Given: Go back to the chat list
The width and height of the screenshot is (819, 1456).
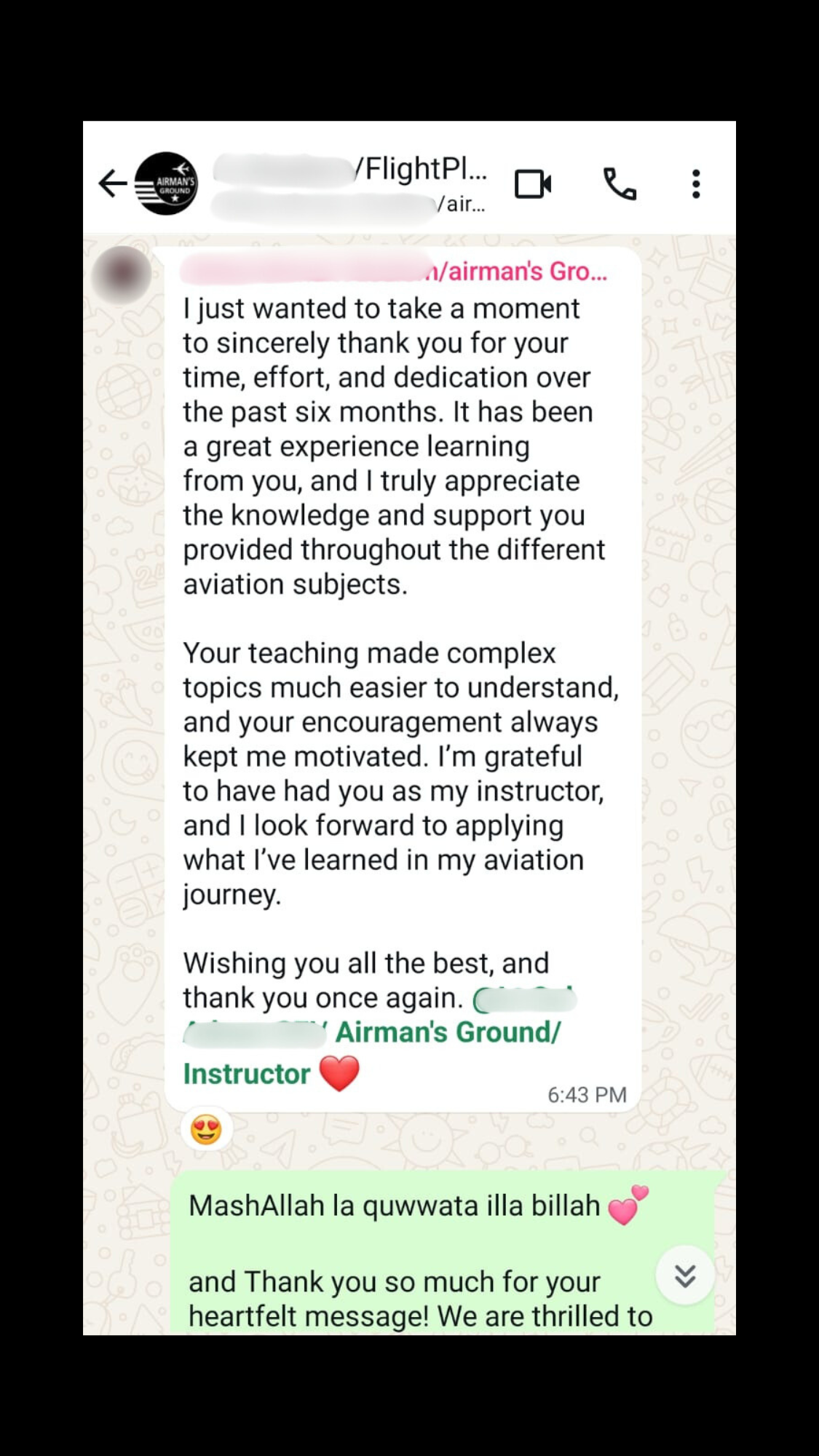Looking at the screenshot, I should pos(112,183).
